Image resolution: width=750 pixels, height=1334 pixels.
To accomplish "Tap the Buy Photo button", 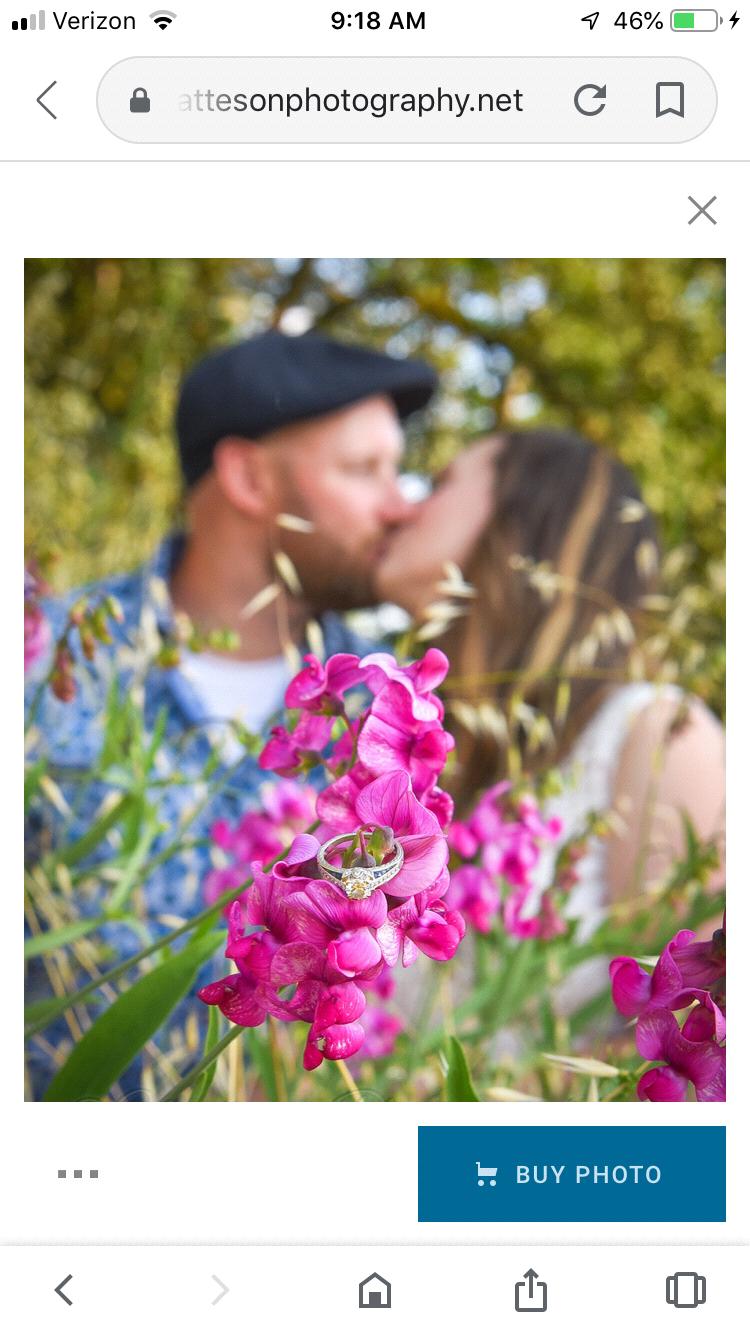I will pyautogui.click(x=571, y=1174).
